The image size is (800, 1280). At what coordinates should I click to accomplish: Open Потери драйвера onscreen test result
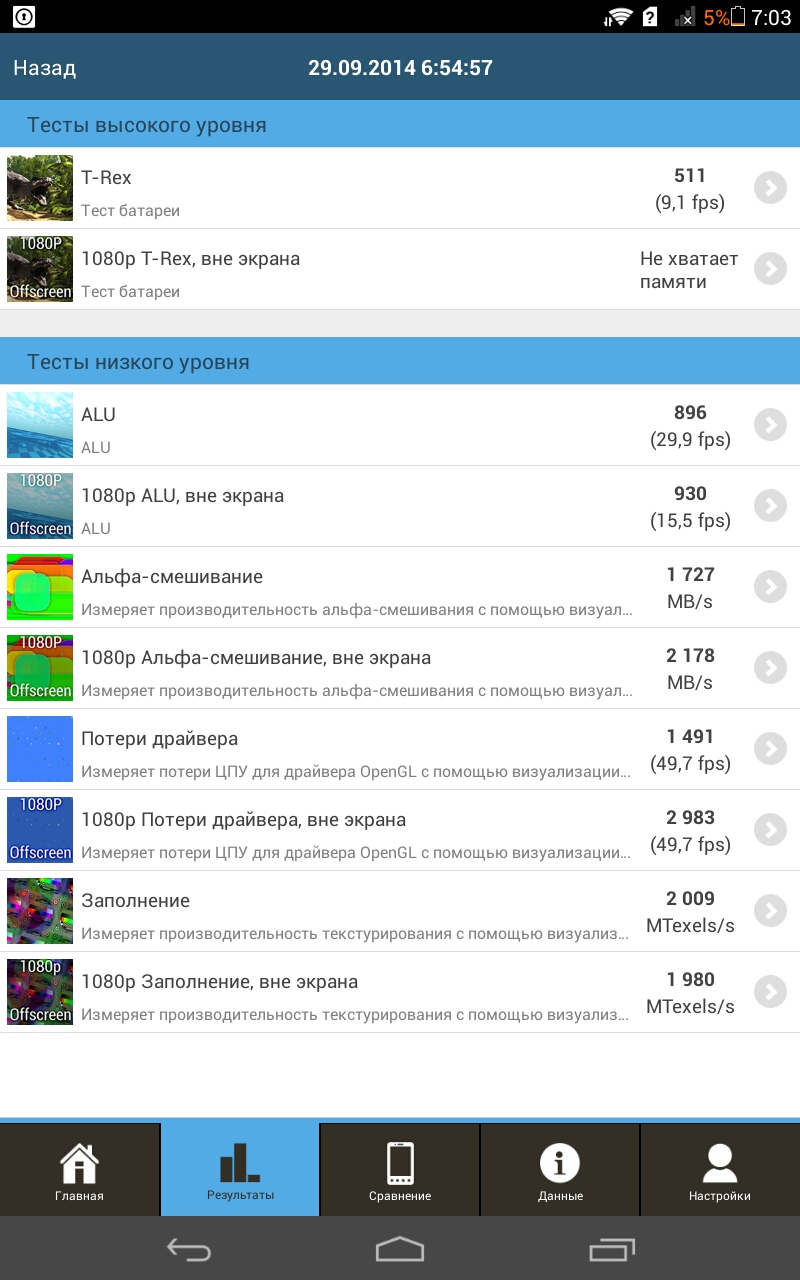click(x=400, y=749)
